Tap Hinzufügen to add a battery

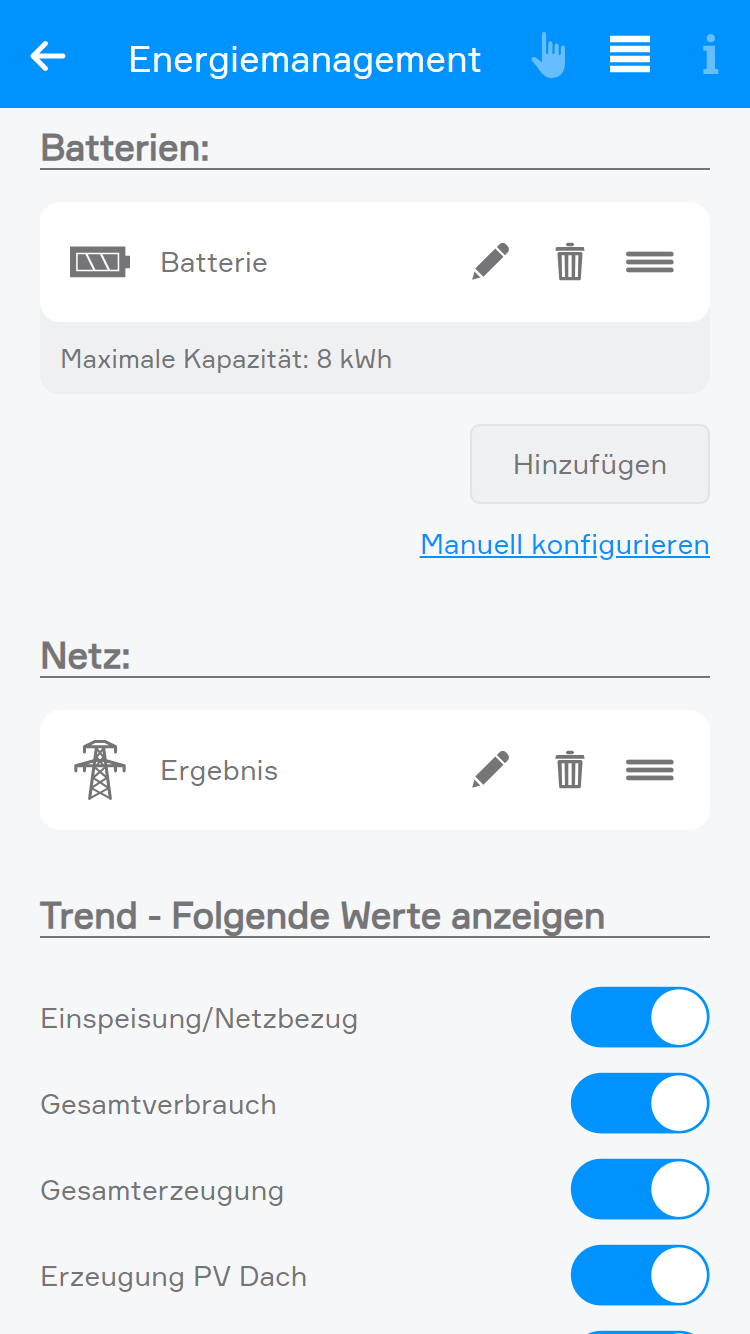pyautogui.click(x=590, y=464)
